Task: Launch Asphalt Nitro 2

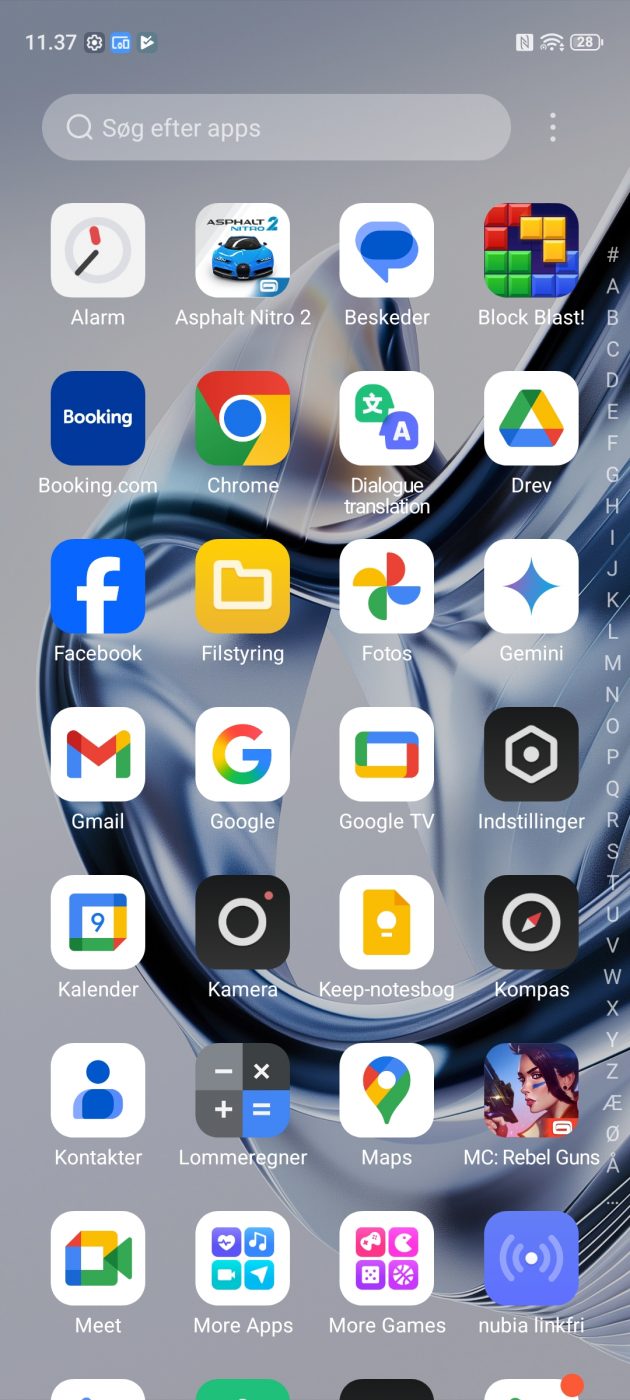Action: pos(243,251)
